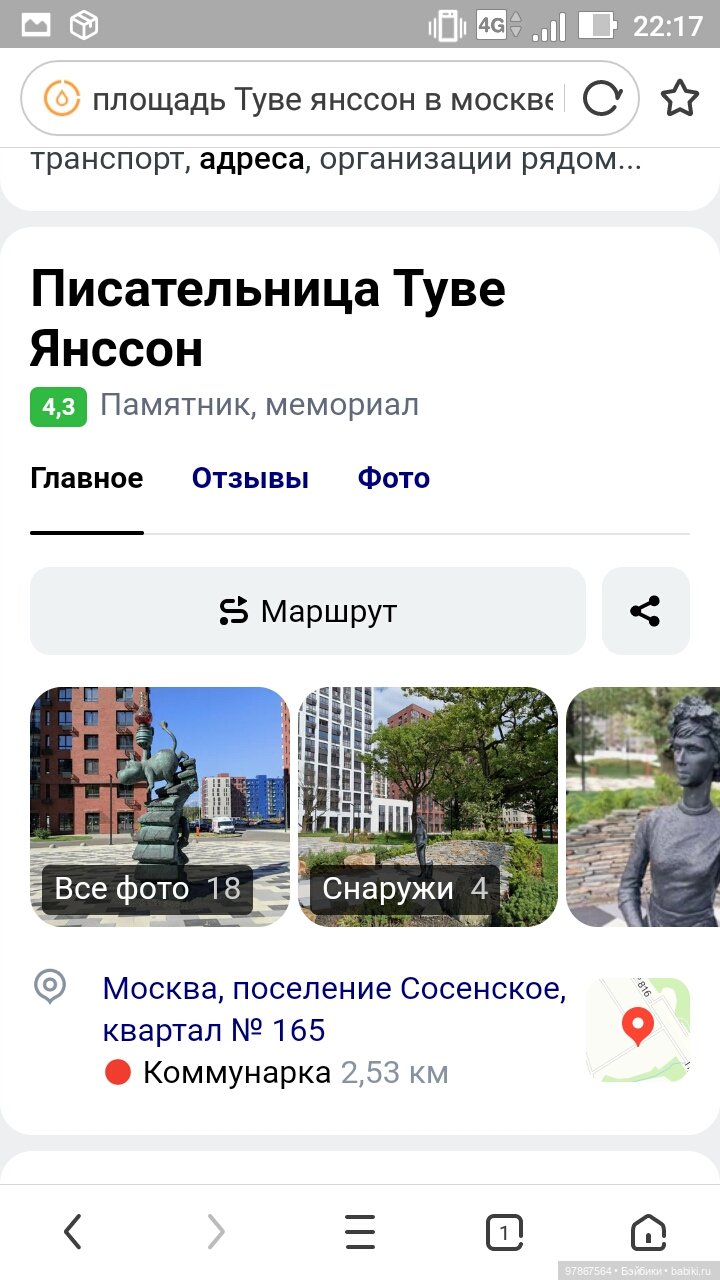Open the Все фото 18 gallery
The image size is (720, 1280).
(160, 806)
